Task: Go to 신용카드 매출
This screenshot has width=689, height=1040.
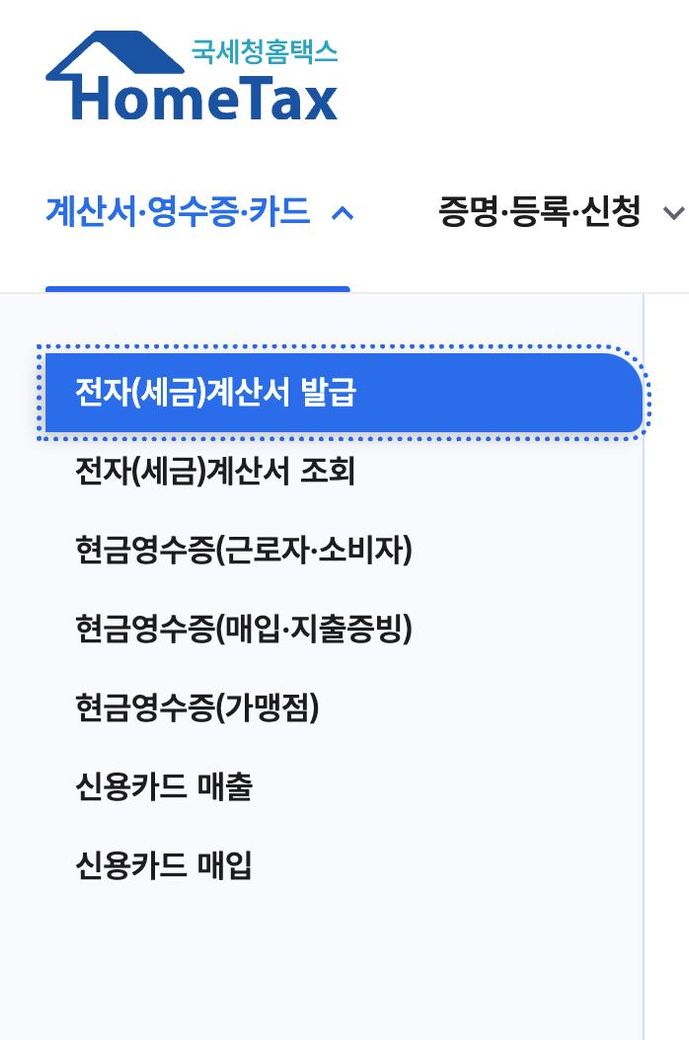Action: (x=164, y=787)
